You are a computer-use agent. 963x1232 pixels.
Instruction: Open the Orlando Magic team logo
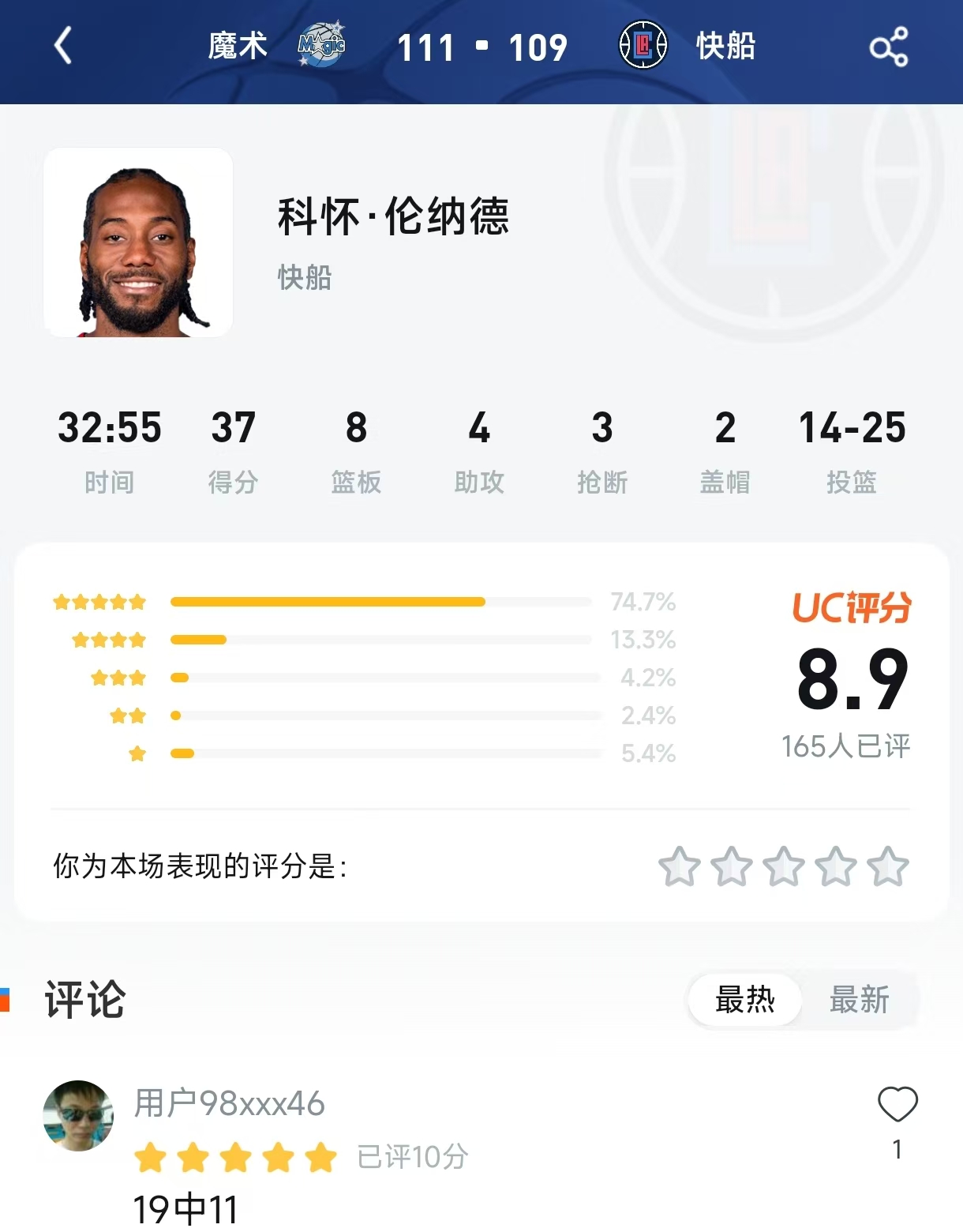(323, 45)
